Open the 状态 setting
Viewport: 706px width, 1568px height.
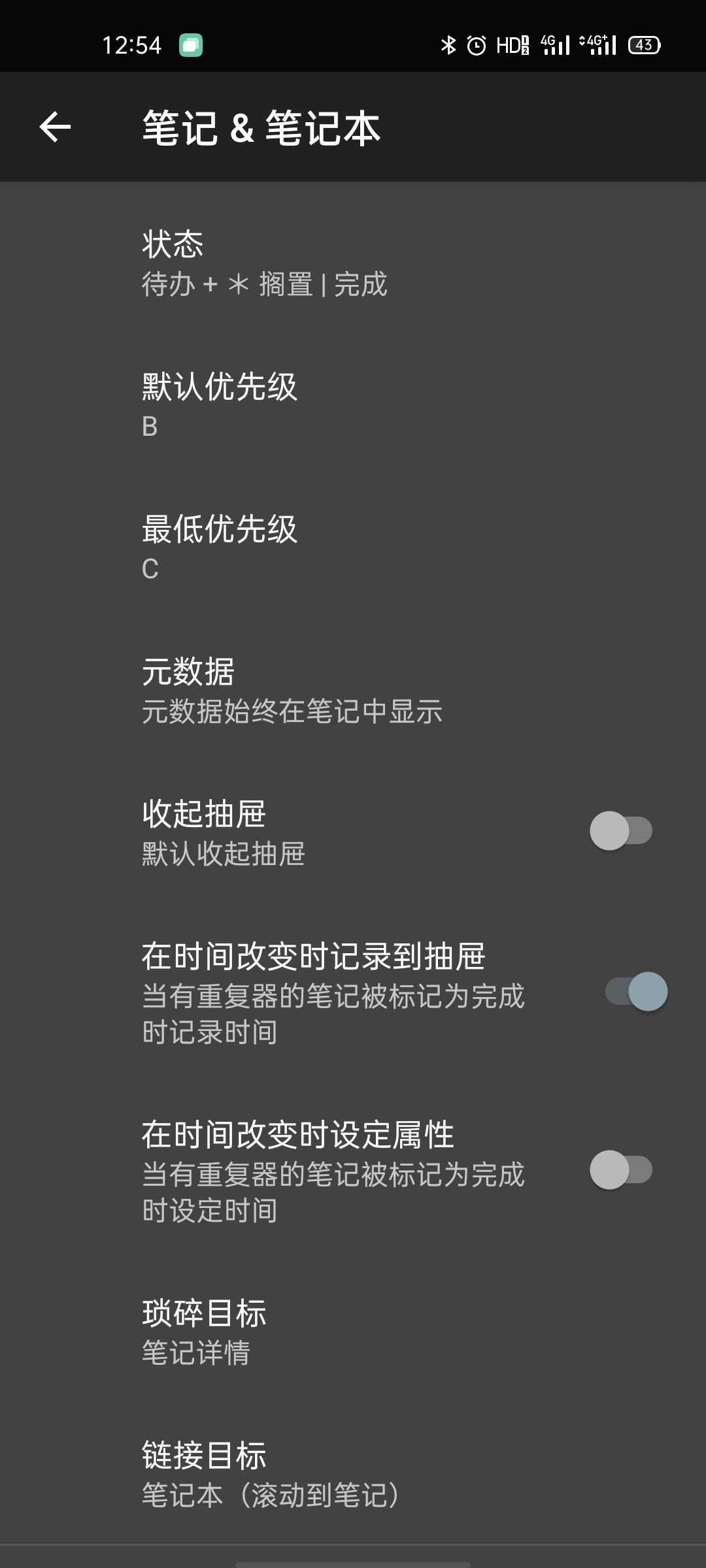(x=353, y=264)
